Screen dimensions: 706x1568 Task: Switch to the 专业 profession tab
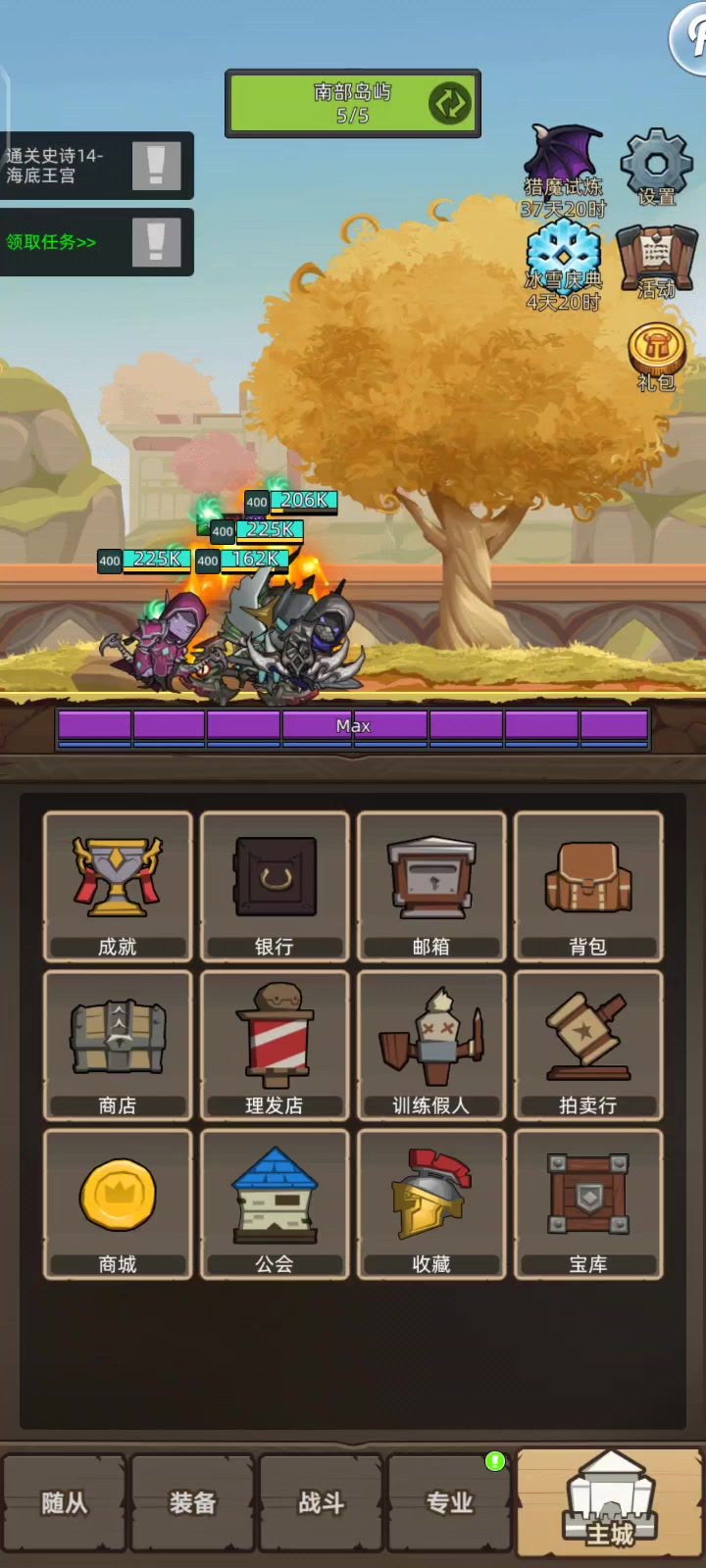(x=449, y=1502)
